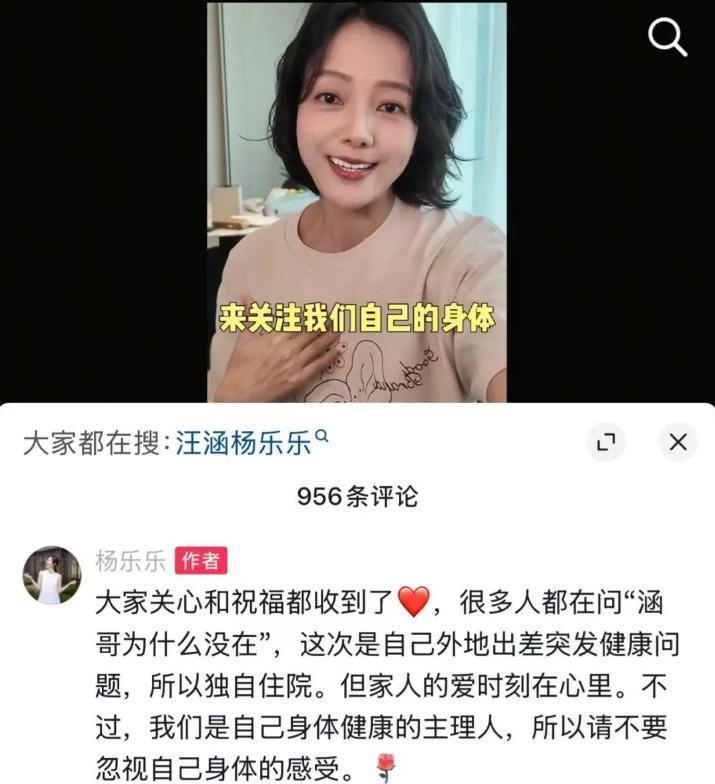Expand the comments panel to full screen
This screenshot has height=784, width=715.
click(605, 441)
